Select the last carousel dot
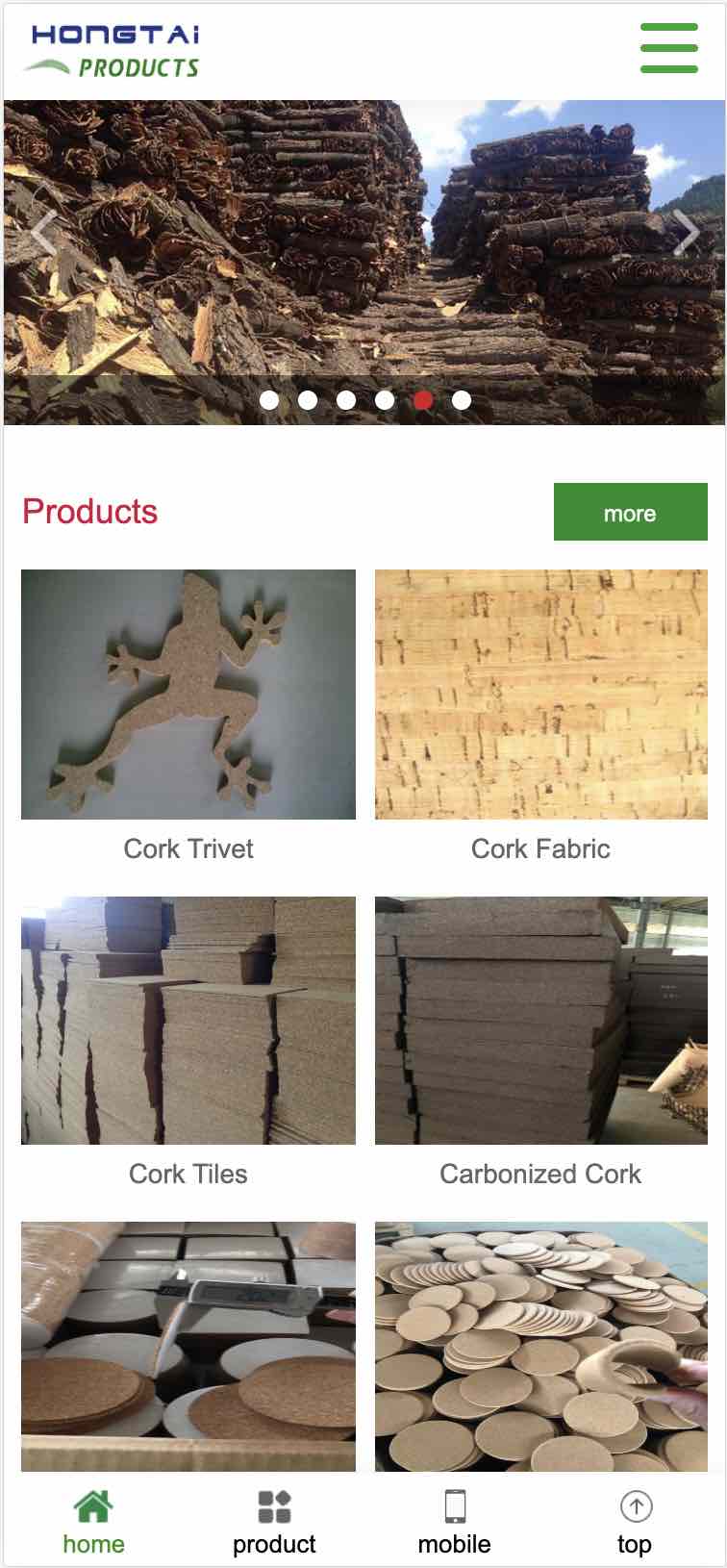The height and width of the screenshot is (1568, 727). (462, 400)
